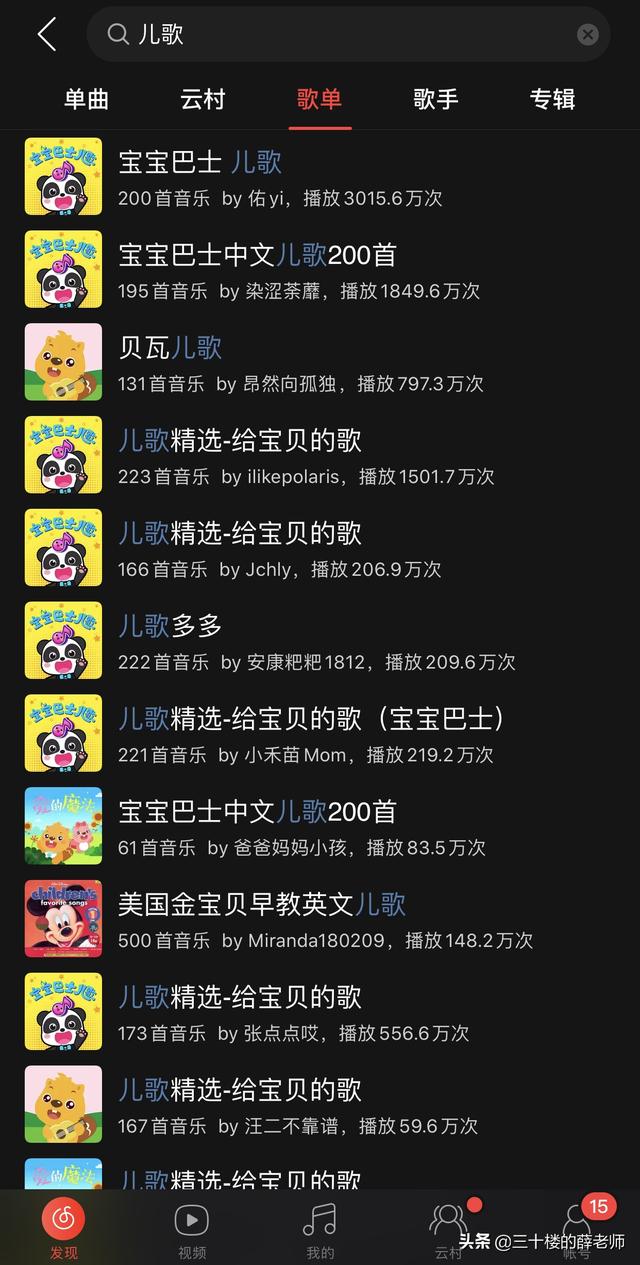The image size is (640, 1265).
Task: Open the playlist by ilikepolaris
Action: tap(320, 455)
